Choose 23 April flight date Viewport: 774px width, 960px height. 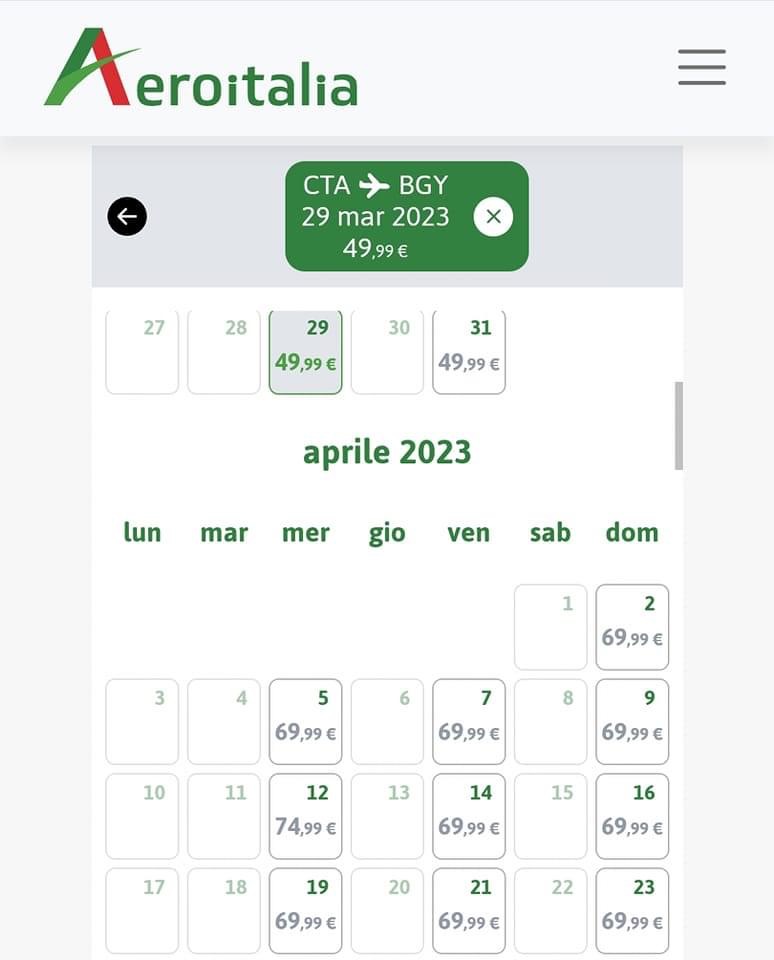(x=632, y=910)
